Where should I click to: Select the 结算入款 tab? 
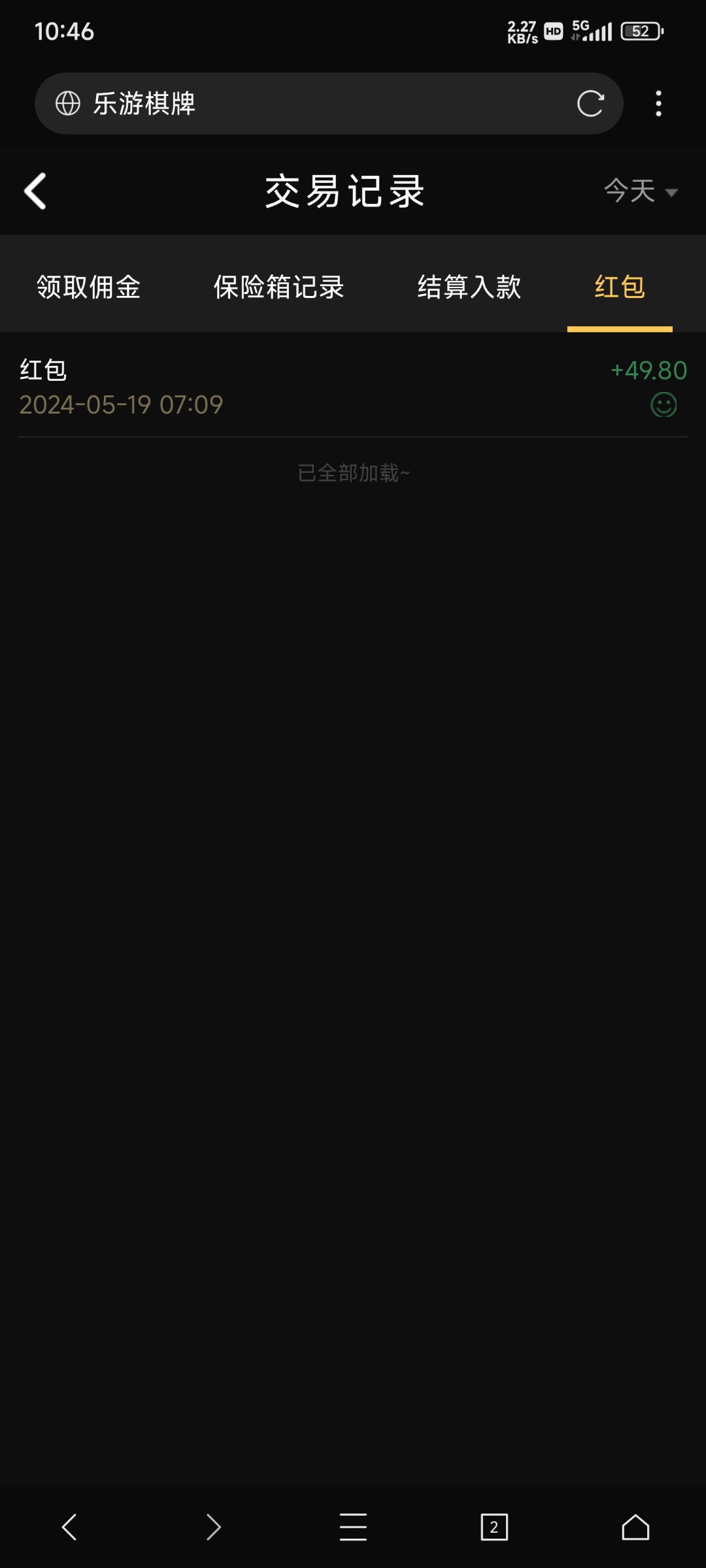click(469, 287)
